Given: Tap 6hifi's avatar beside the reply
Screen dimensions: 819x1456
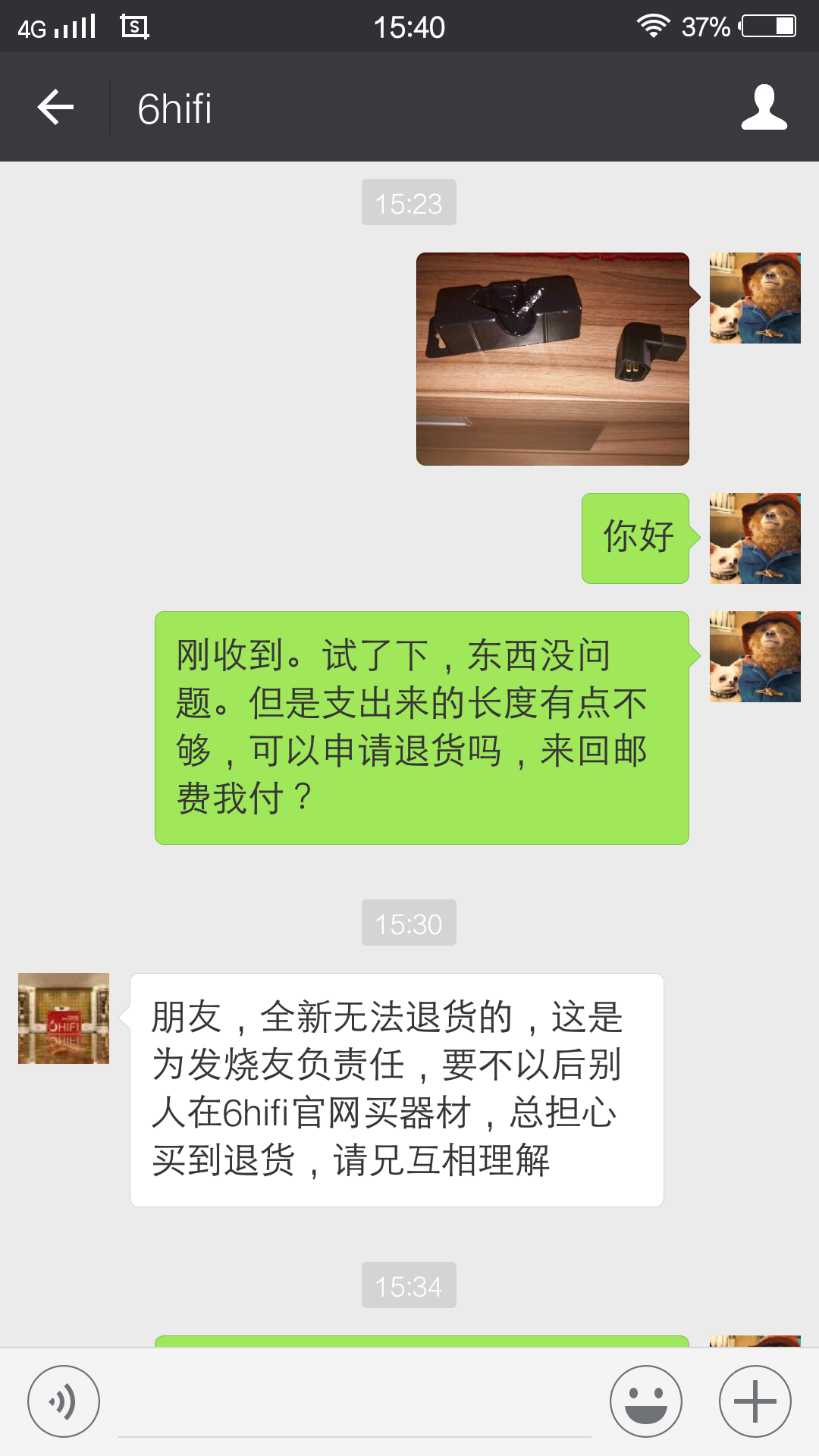Looking at the screenshot, I should coord(64,1018).
